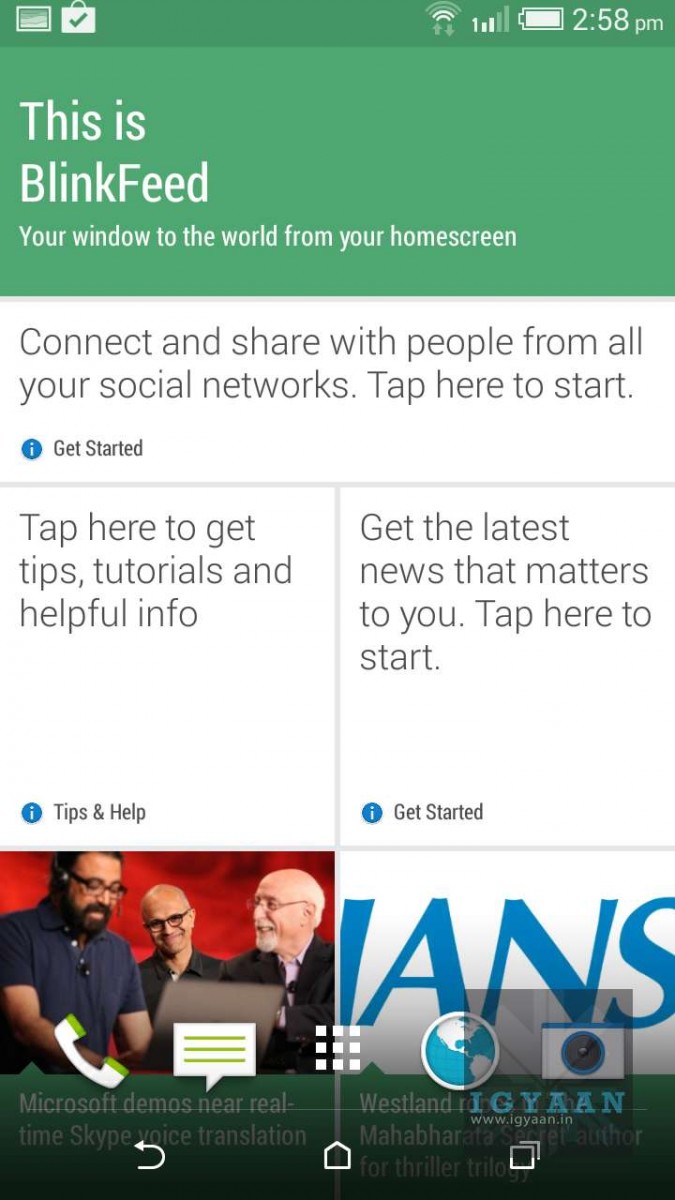The width and height of the screenshot is (675, 1200).
Task: Open the all apps drawer
Action: 337,1048
